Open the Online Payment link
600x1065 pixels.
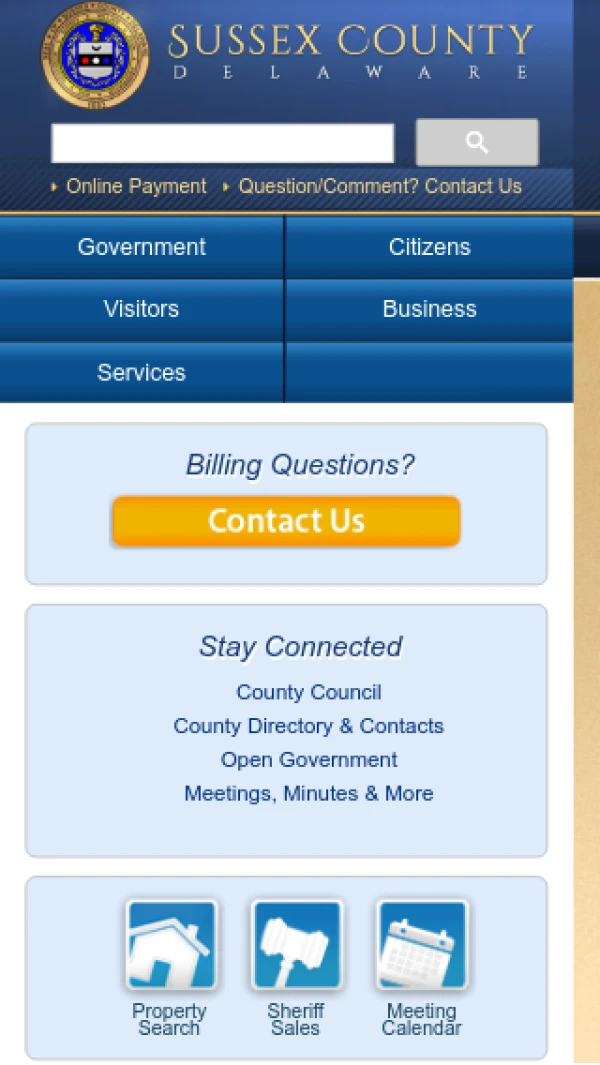pyautogui.click(x=136, y=186)
